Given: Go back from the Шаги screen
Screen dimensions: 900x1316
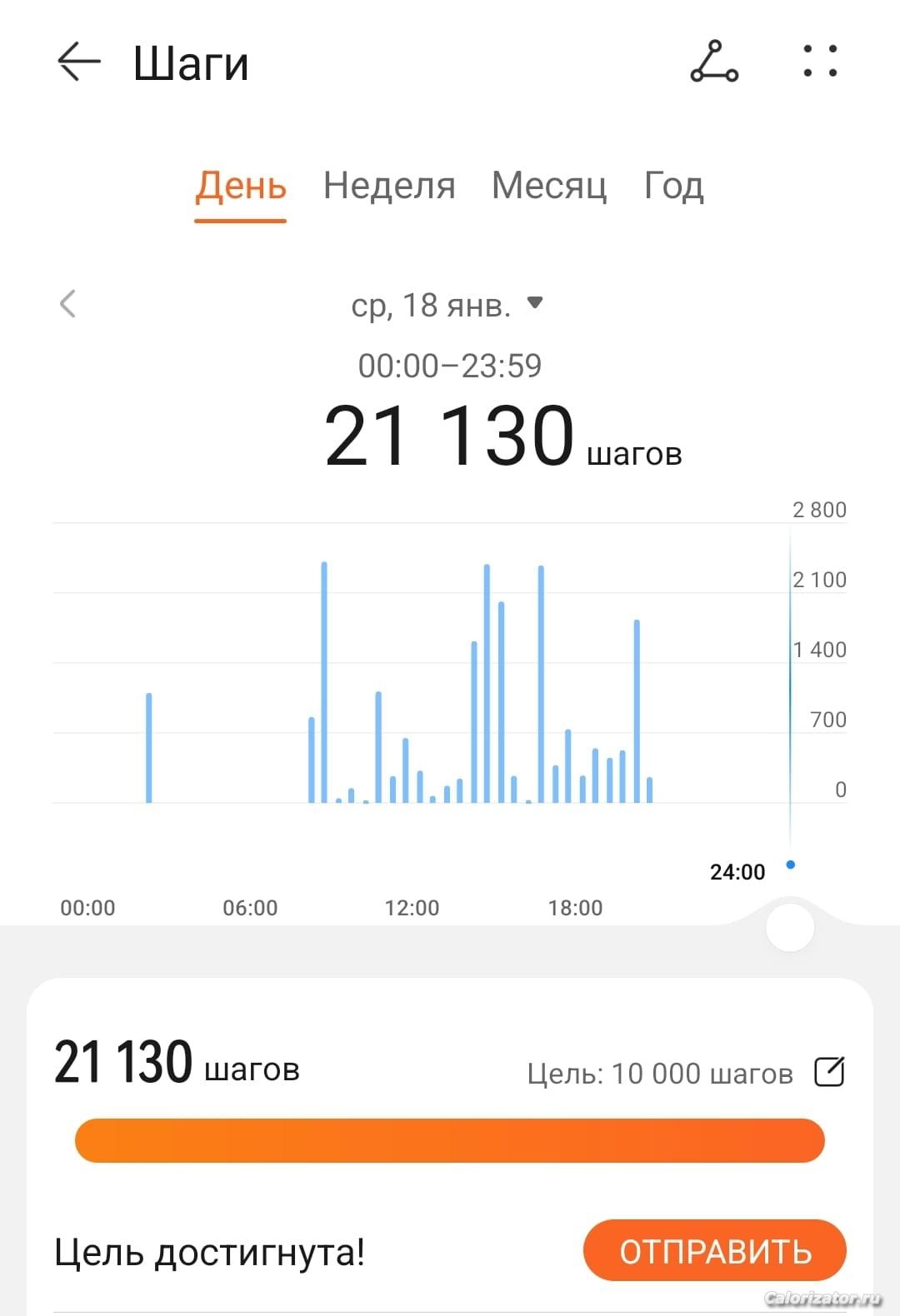Looking at the screenshot, I should [x=79, y=62].
